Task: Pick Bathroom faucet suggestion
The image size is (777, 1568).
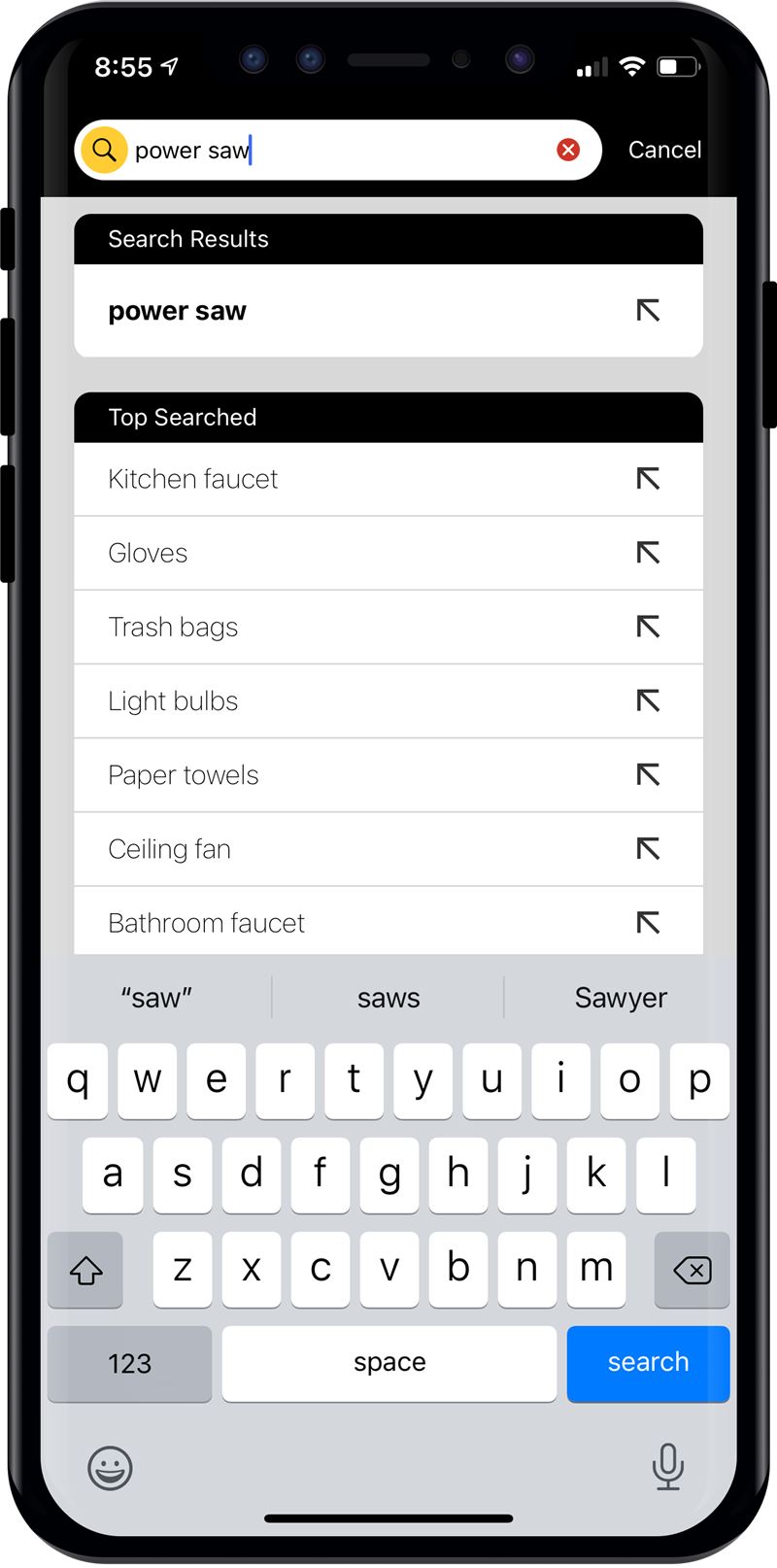Action: pos(388,921)
